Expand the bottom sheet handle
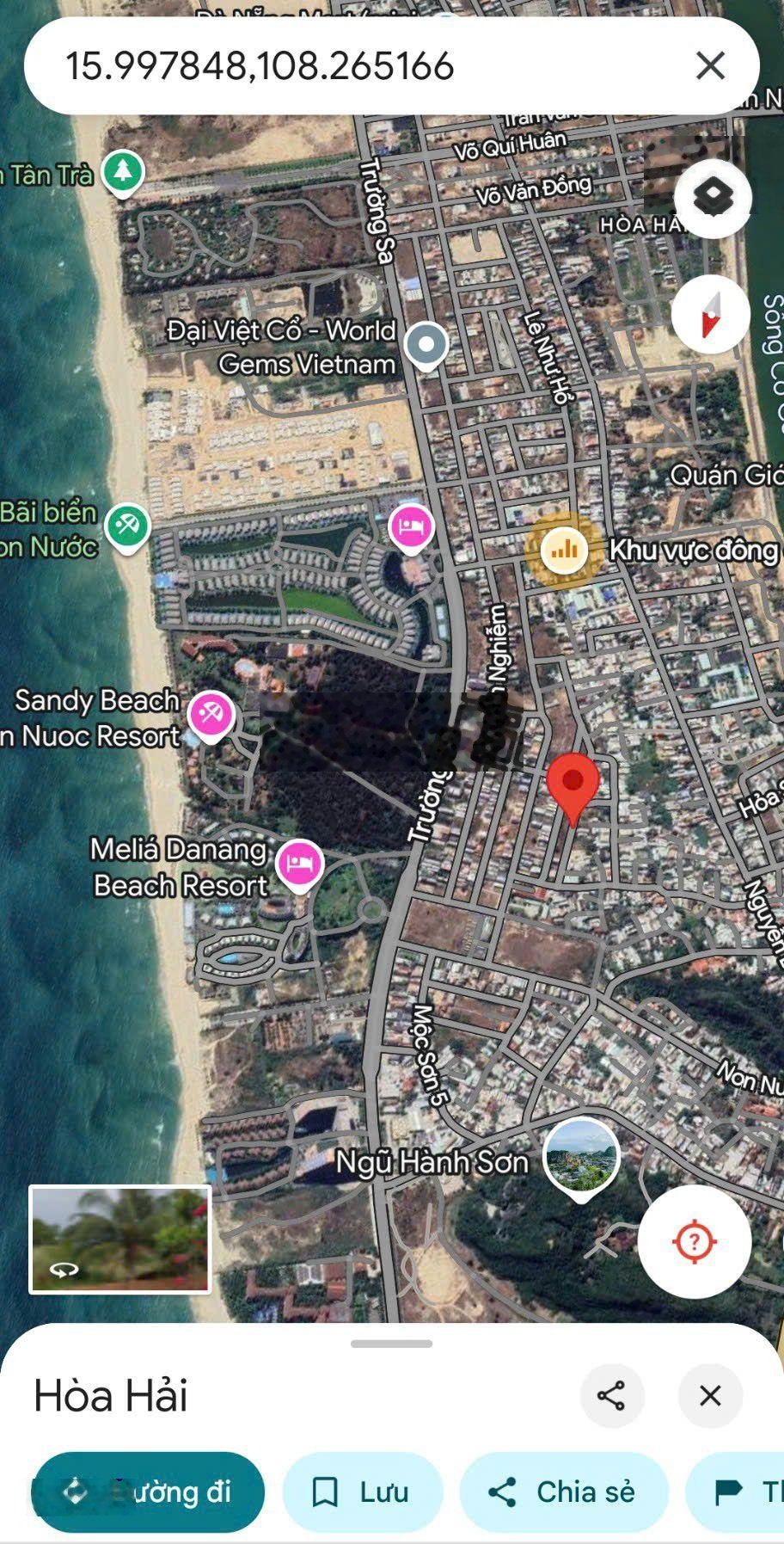Screen dimensions: 784x1544 [x=392, y=1344]
